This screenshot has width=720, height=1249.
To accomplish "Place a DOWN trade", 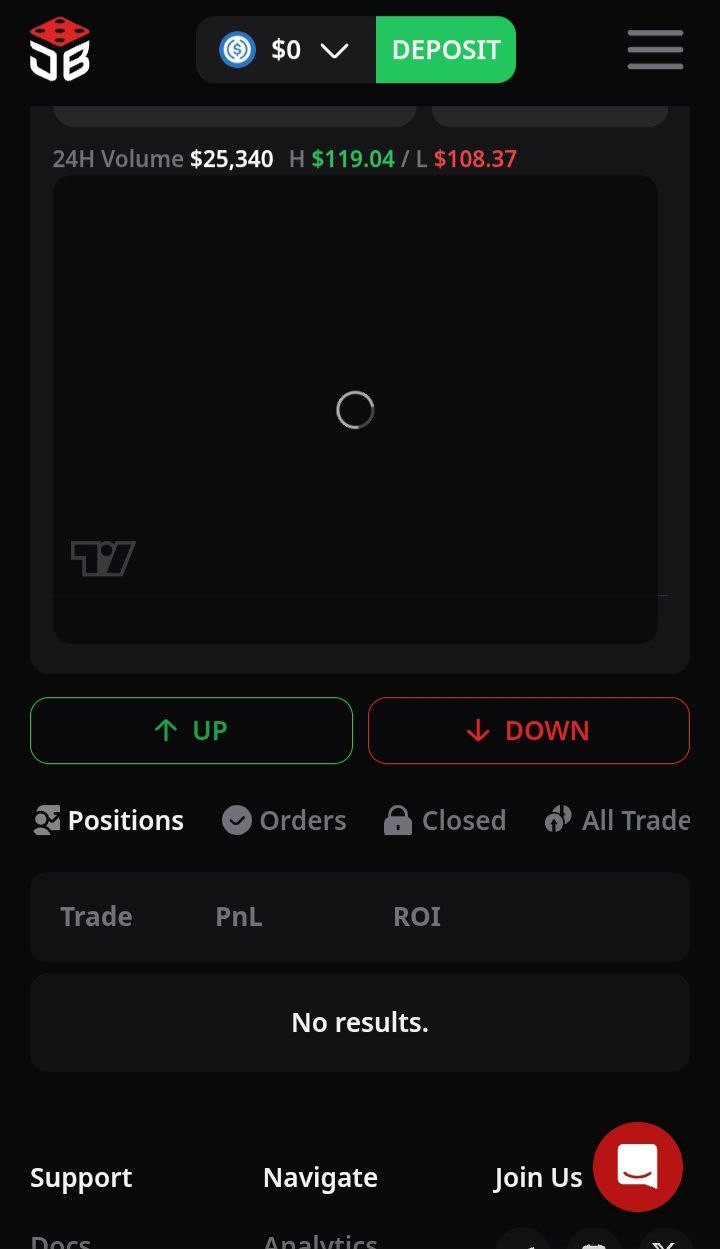I will click(529, 730).
